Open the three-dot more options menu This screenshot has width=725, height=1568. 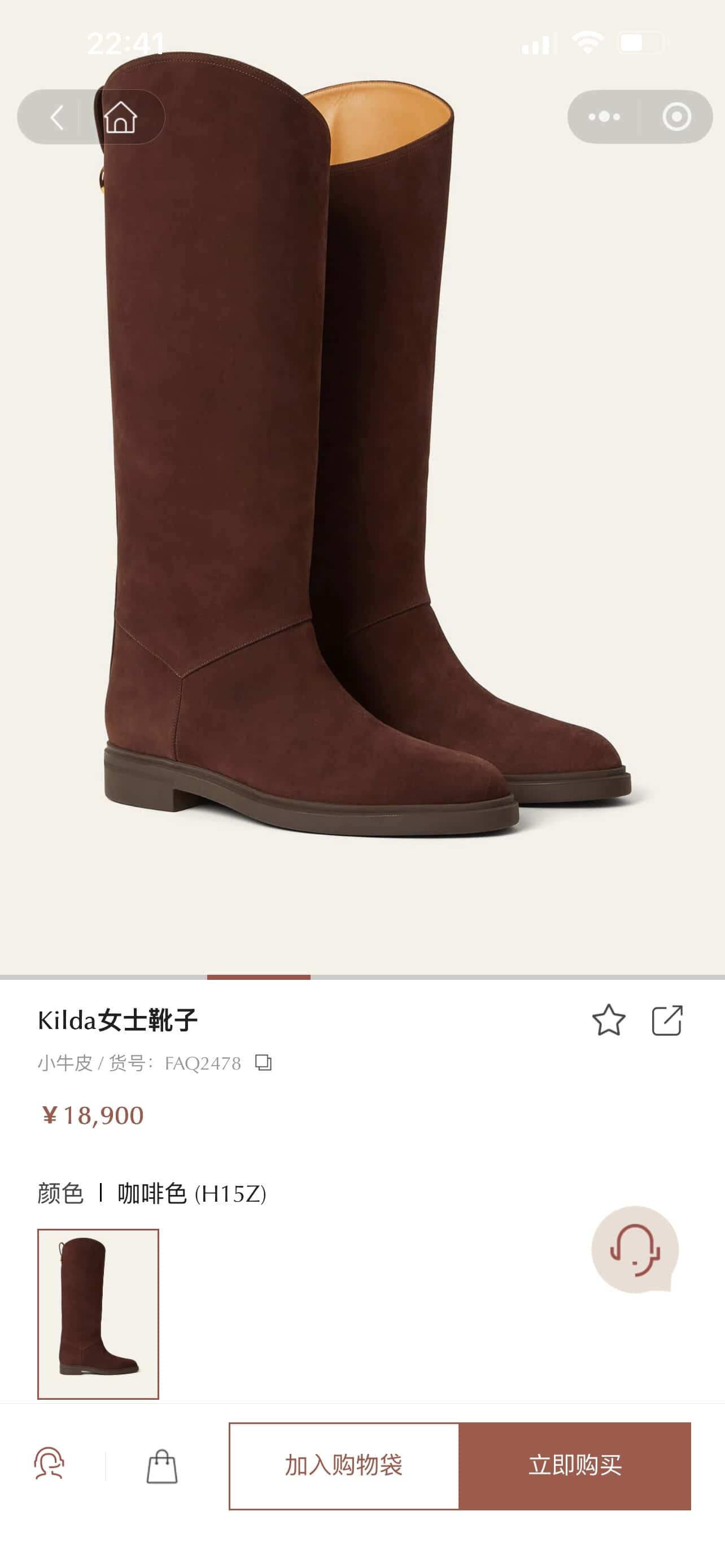(x=604, y=117)
